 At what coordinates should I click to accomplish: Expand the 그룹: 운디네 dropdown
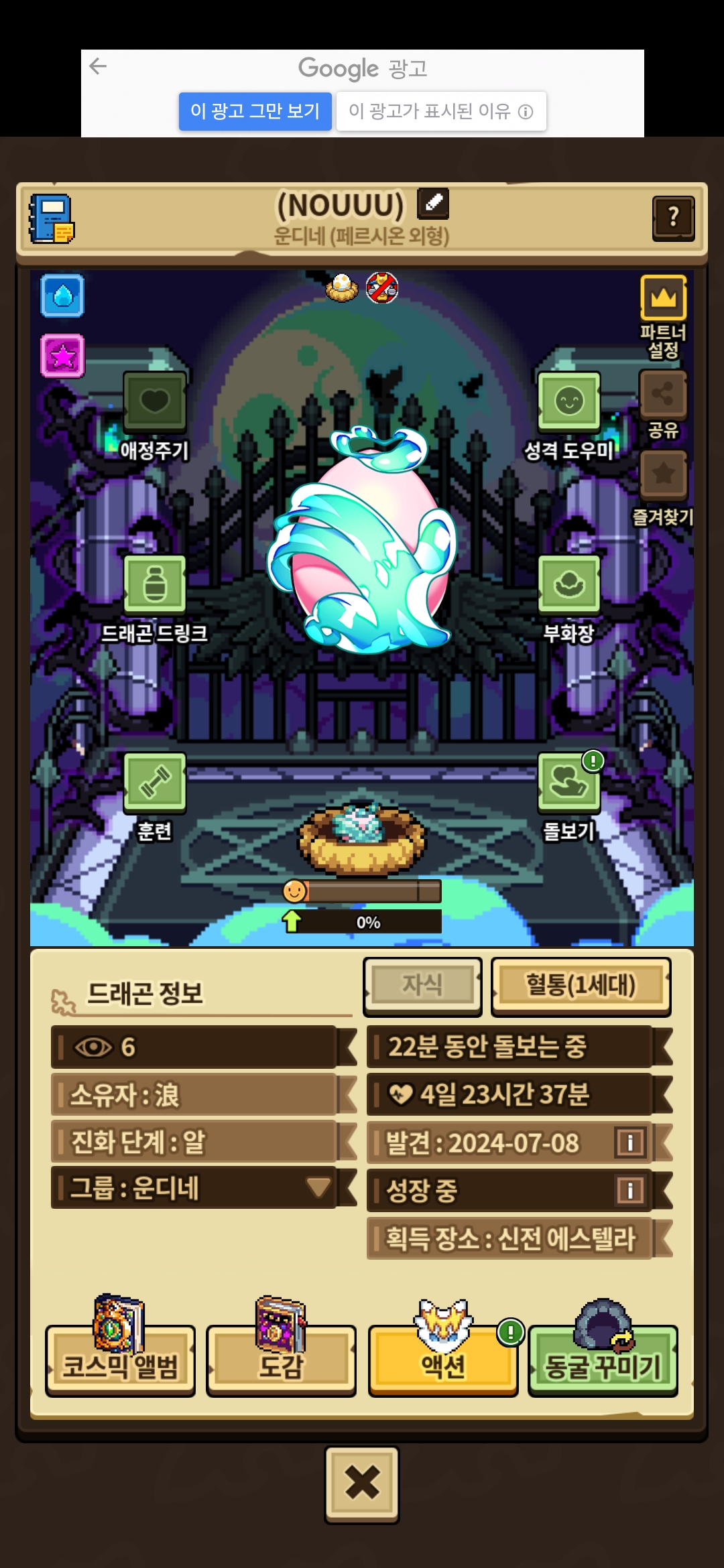click(x=318, y=1187)
